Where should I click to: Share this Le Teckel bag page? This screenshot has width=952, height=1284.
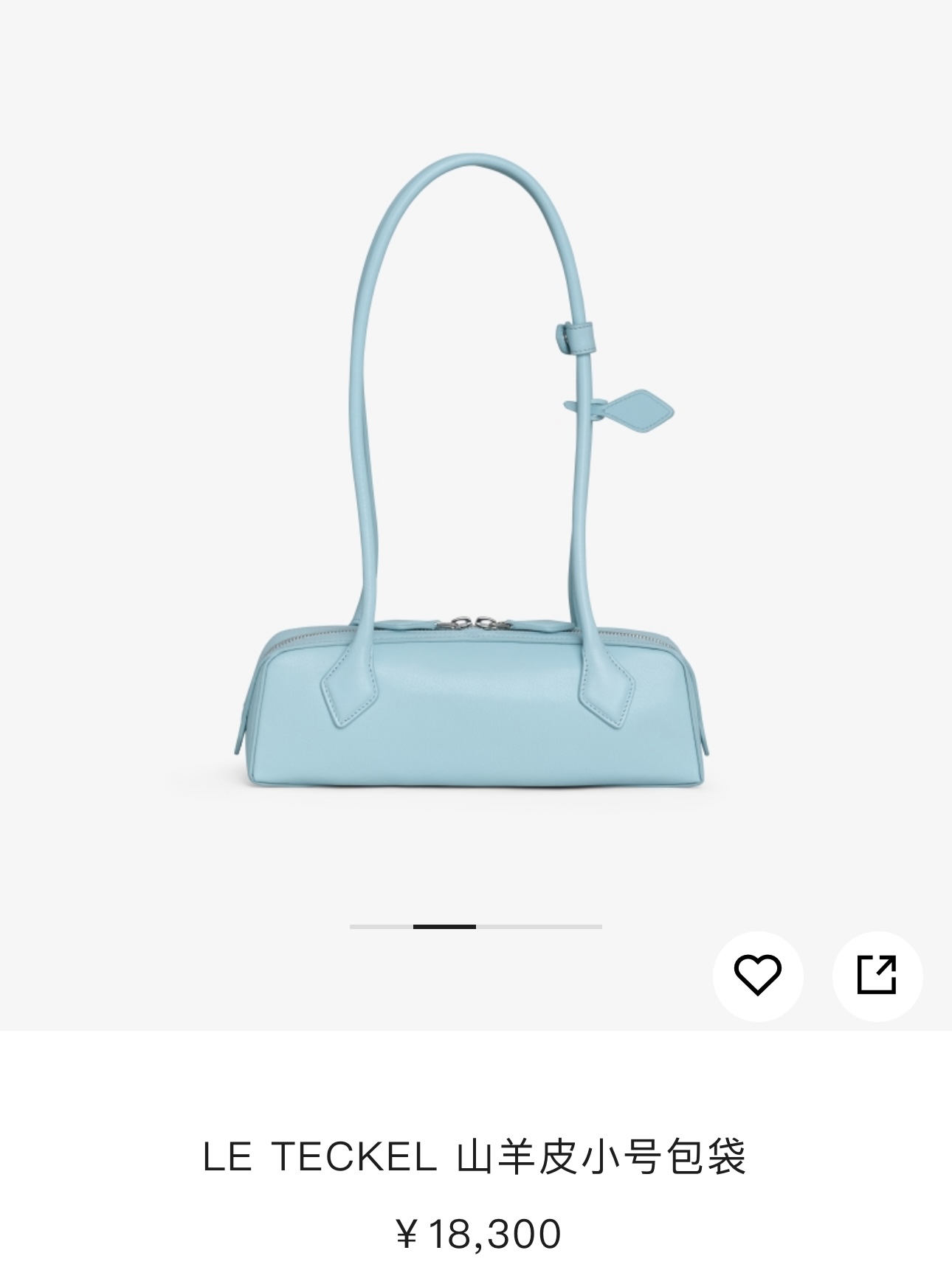(877, 976)
